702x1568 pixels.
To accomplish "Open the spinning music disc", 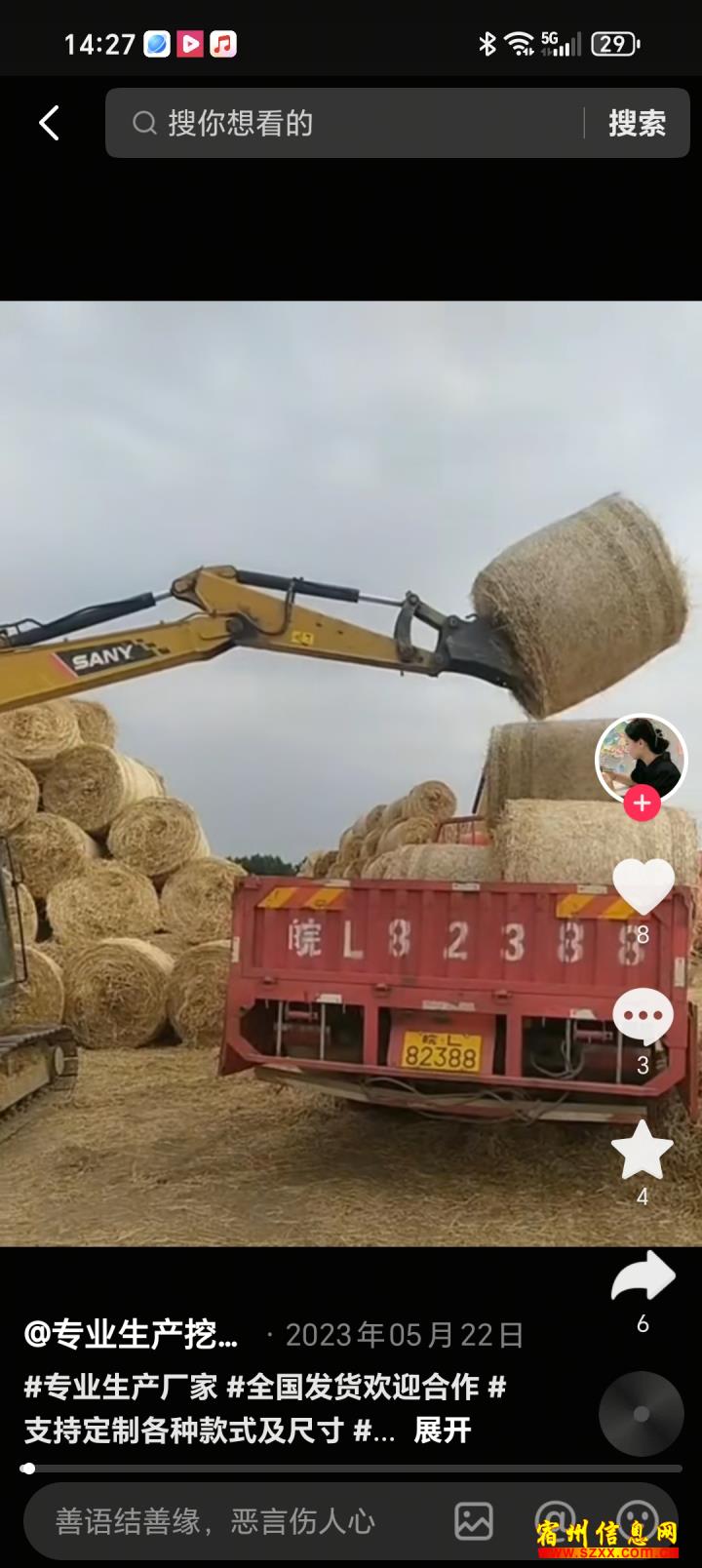I will [x=642, y=1414].
